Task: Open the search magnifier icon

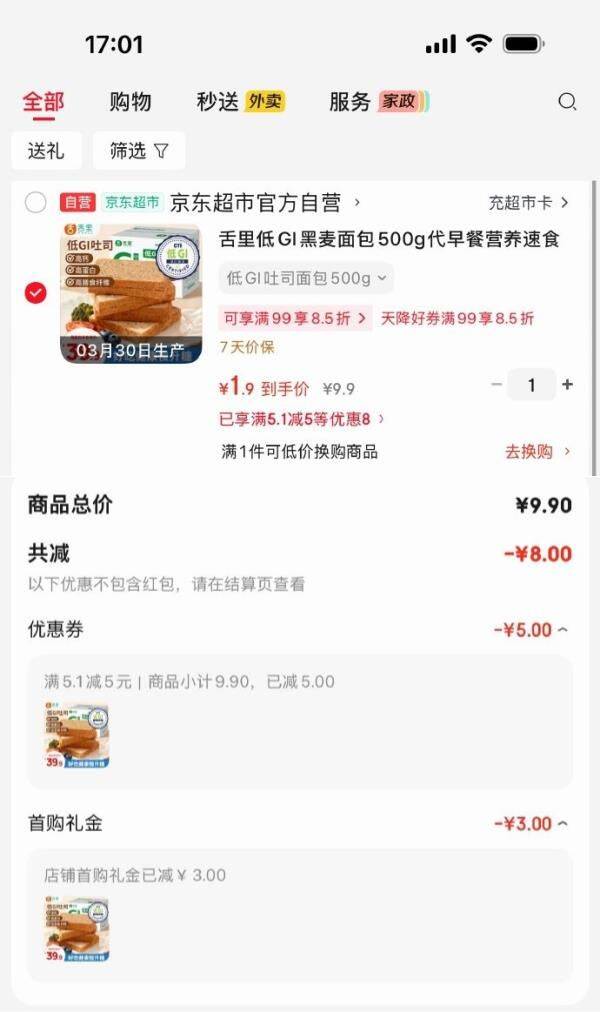Action: tap(567, 101)
